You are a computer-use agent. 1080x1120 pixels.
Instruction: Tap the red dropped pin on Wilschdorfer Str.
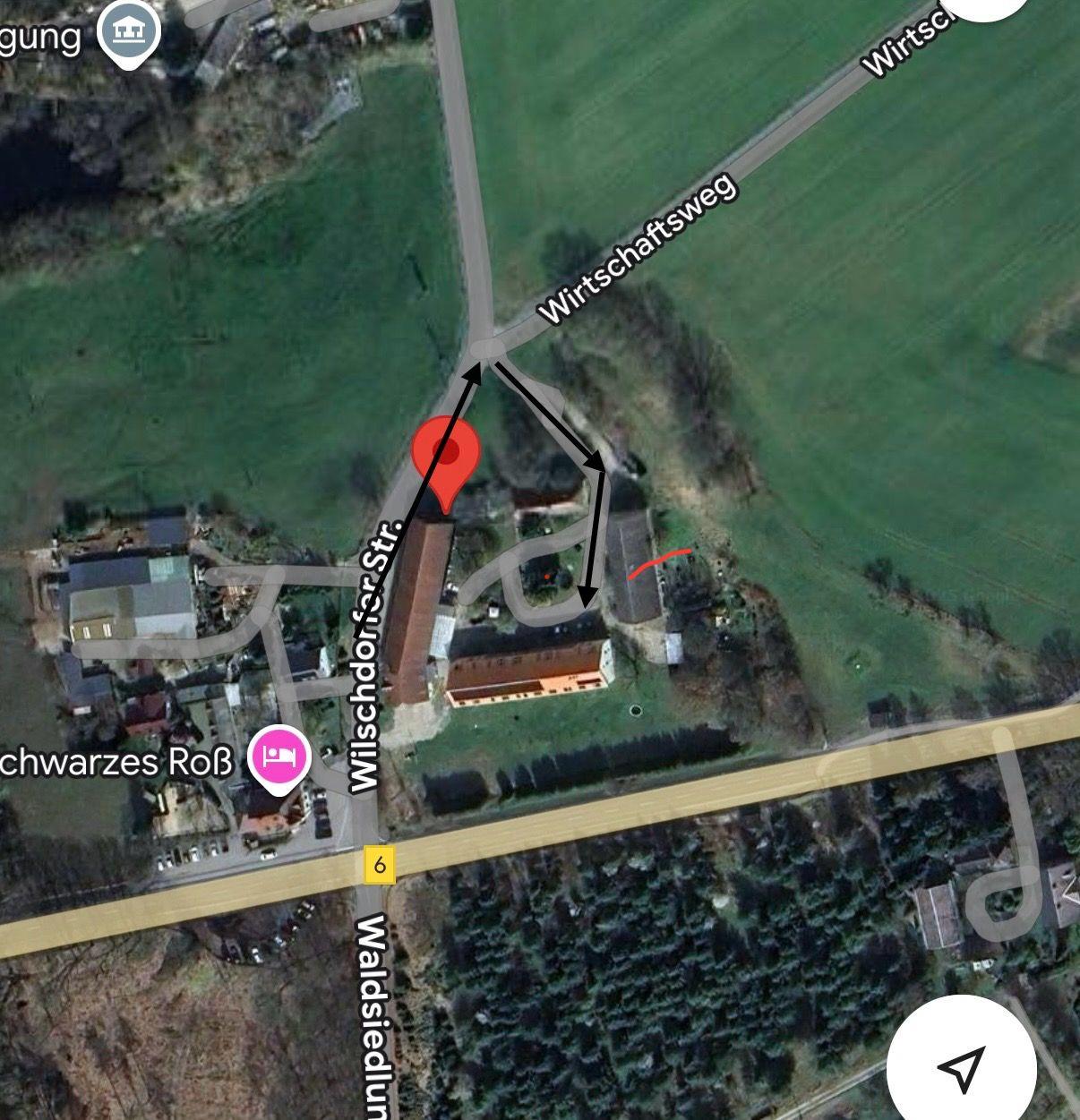pyautogui.click(x=446, y=457)
